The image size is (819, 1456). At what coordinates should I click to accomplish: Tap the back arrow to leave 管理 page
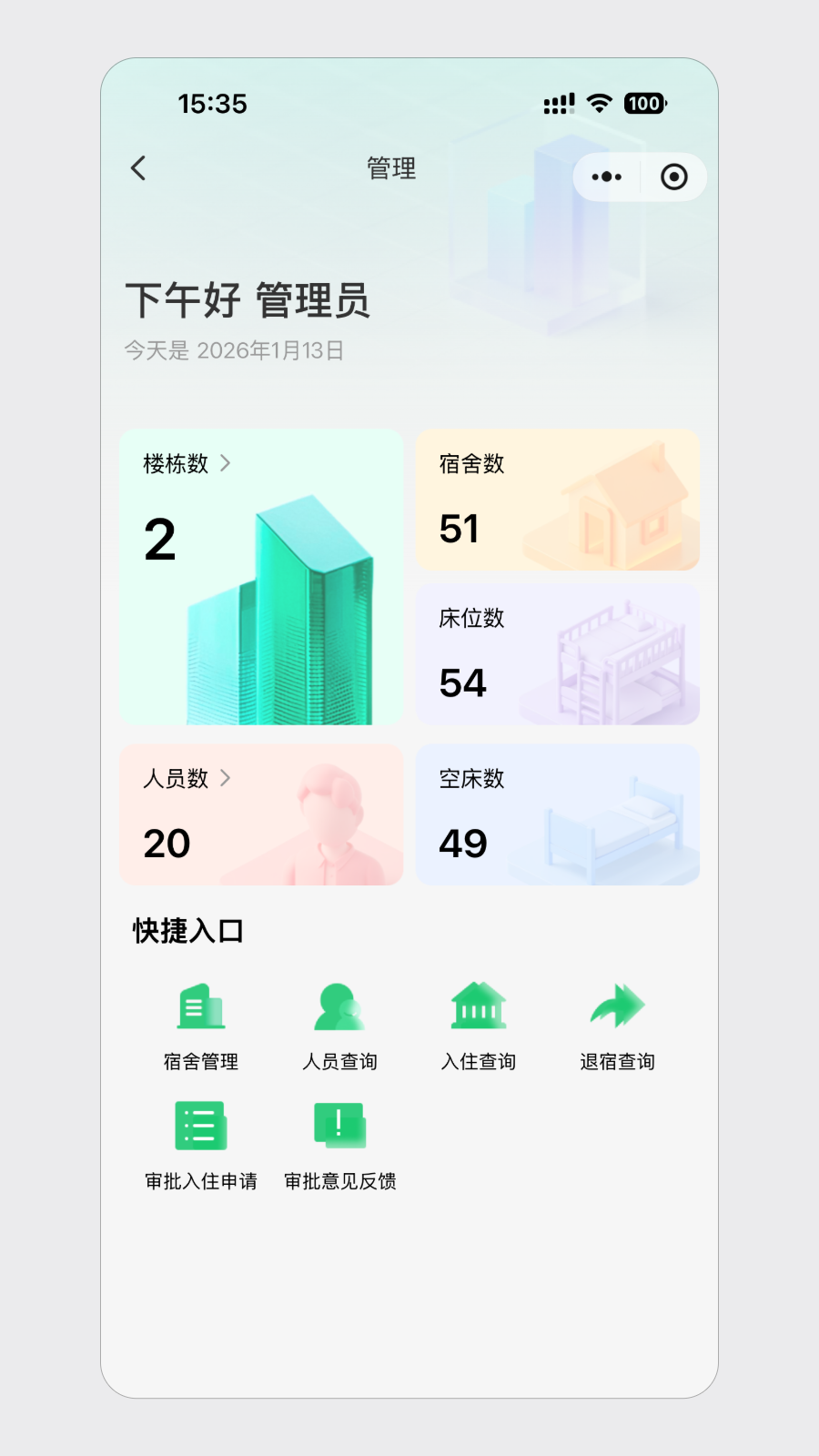coord(138,169)
